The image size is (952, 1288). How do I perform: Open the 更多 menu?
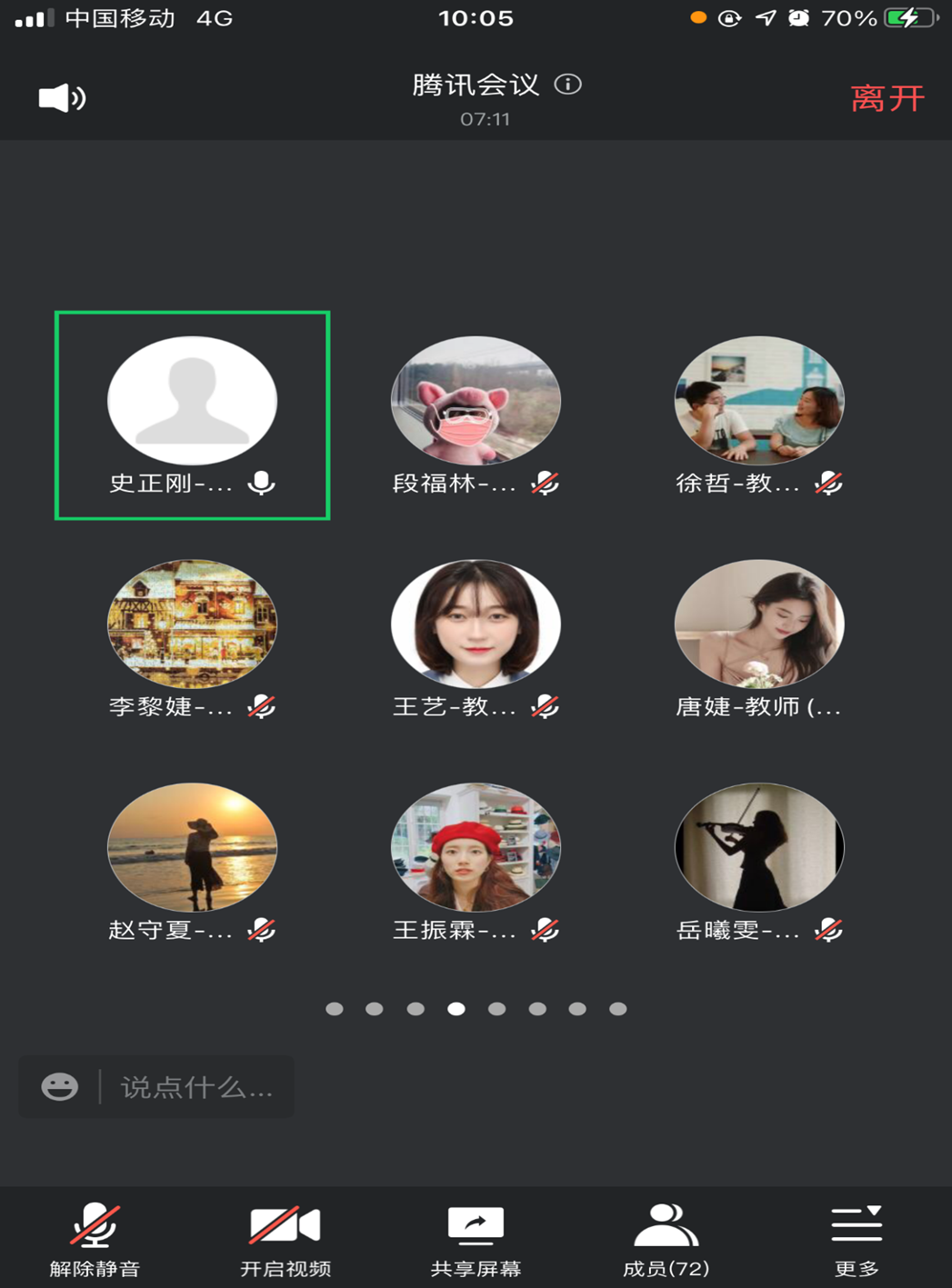coord(857,1238)
